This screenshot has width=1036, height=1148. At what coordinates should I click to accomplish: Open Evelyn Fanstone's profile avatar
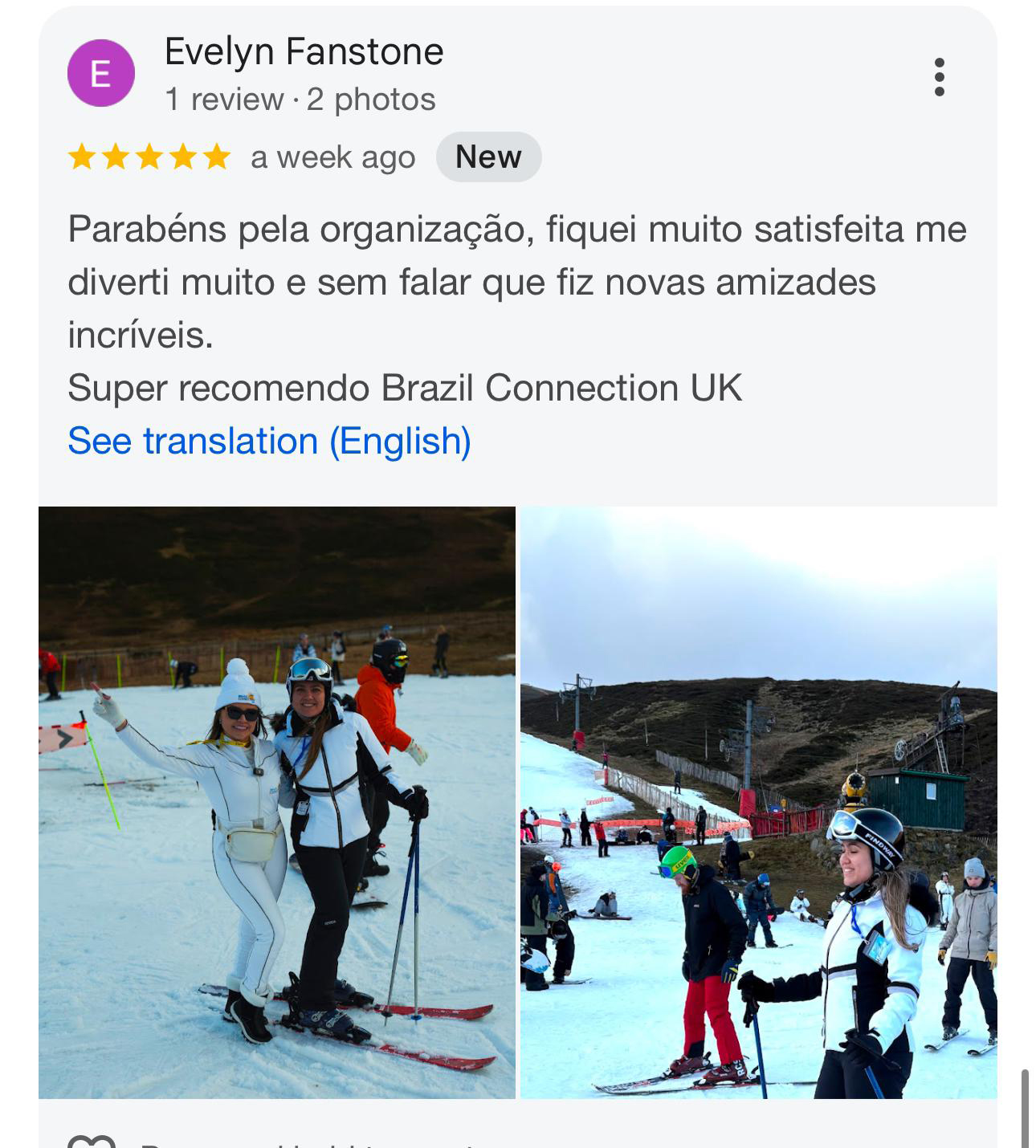100,73
